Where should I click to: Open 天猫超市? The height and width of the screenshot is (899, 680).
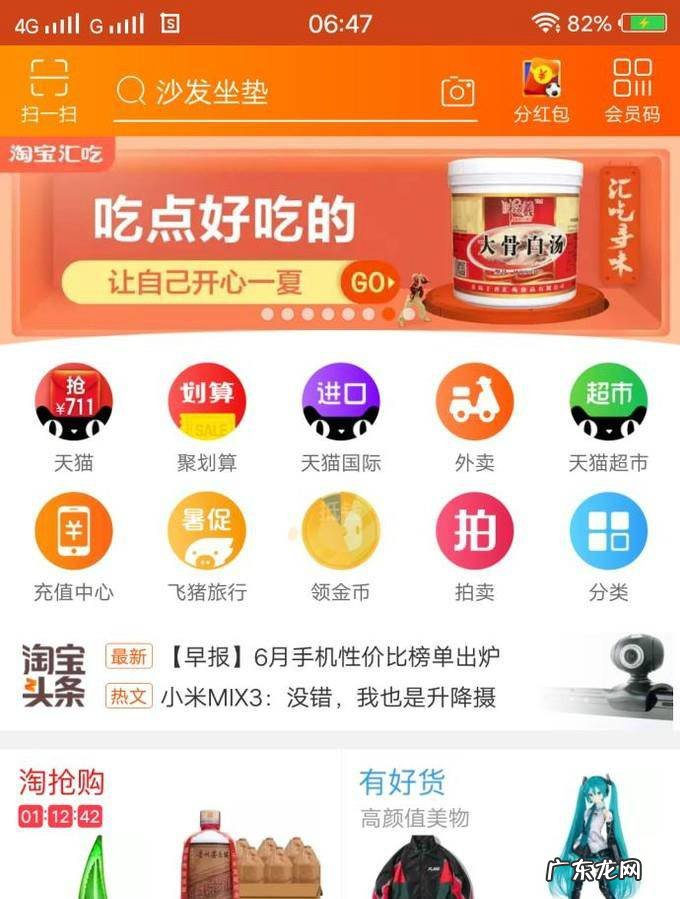tap(607, 417)
